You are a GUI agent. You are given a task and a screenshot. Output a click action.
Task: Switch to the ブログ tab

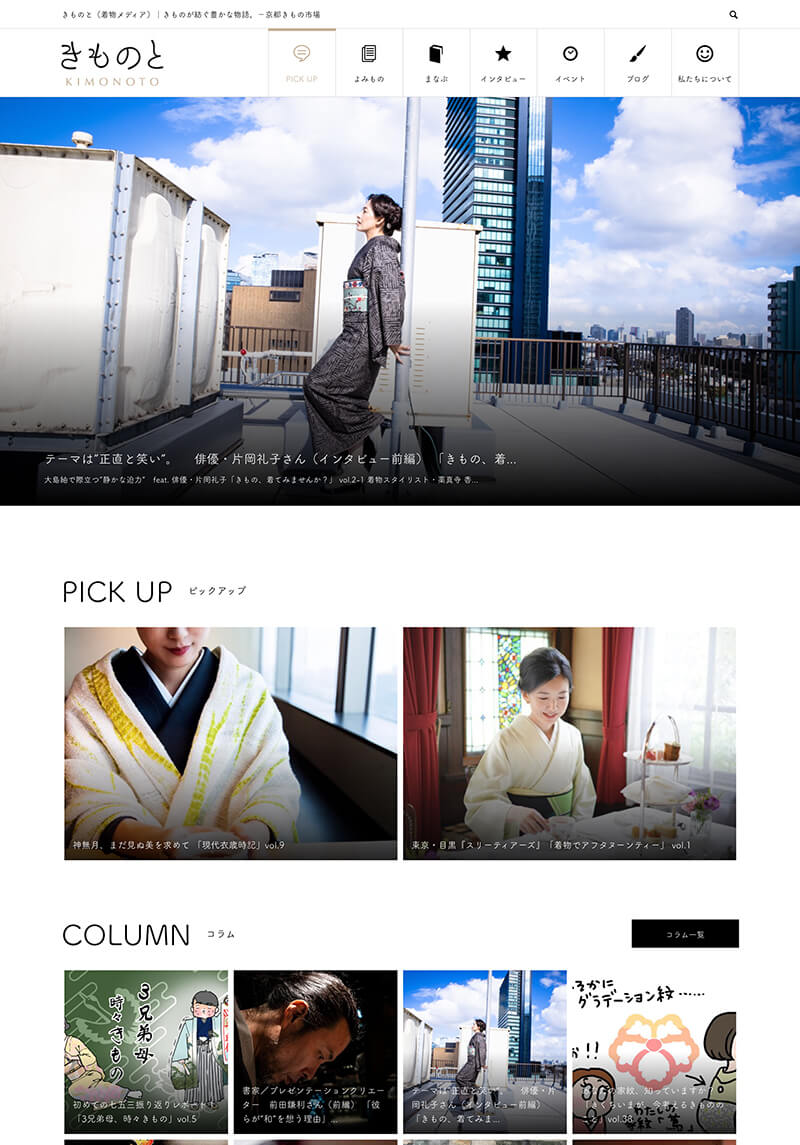[x=637, y=63]
